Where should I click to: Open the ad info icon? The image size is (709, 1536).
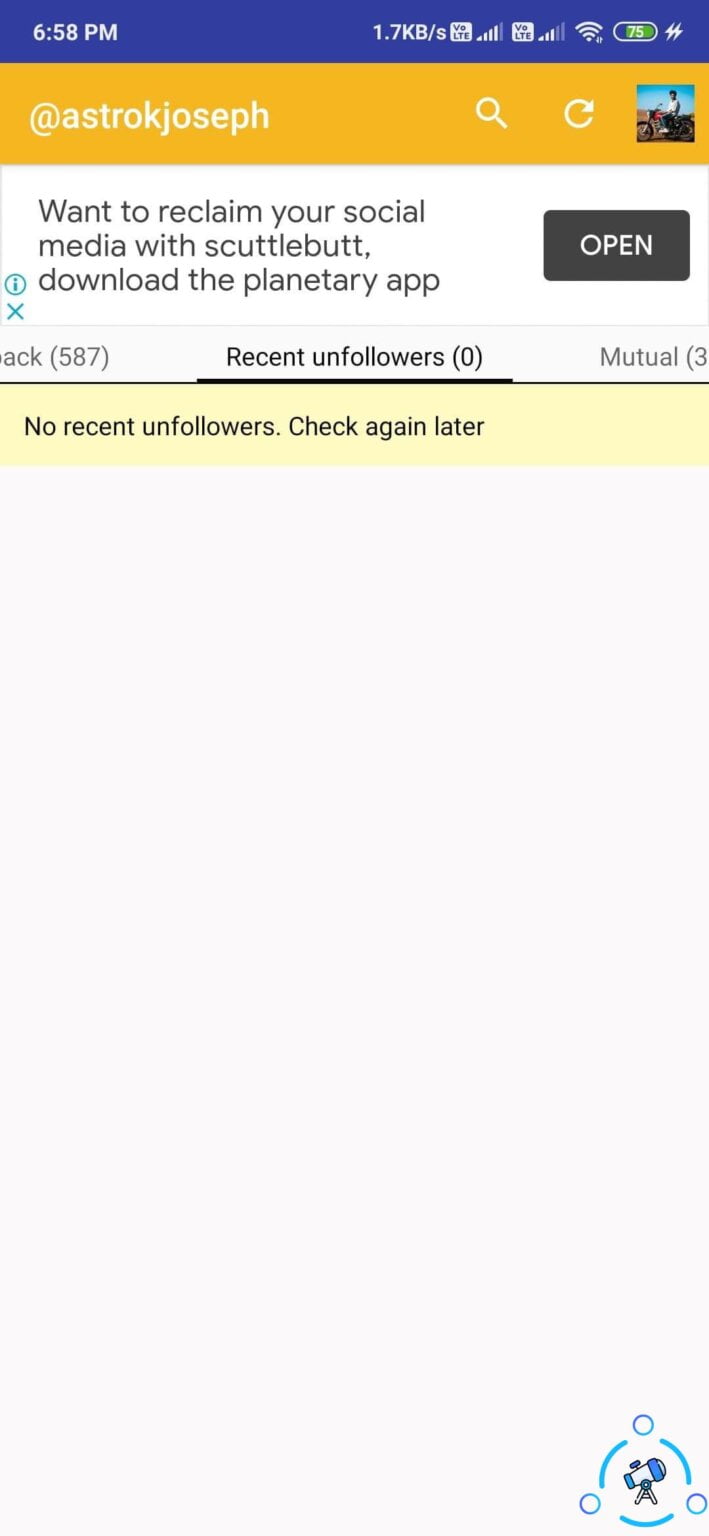pos(15,284)
